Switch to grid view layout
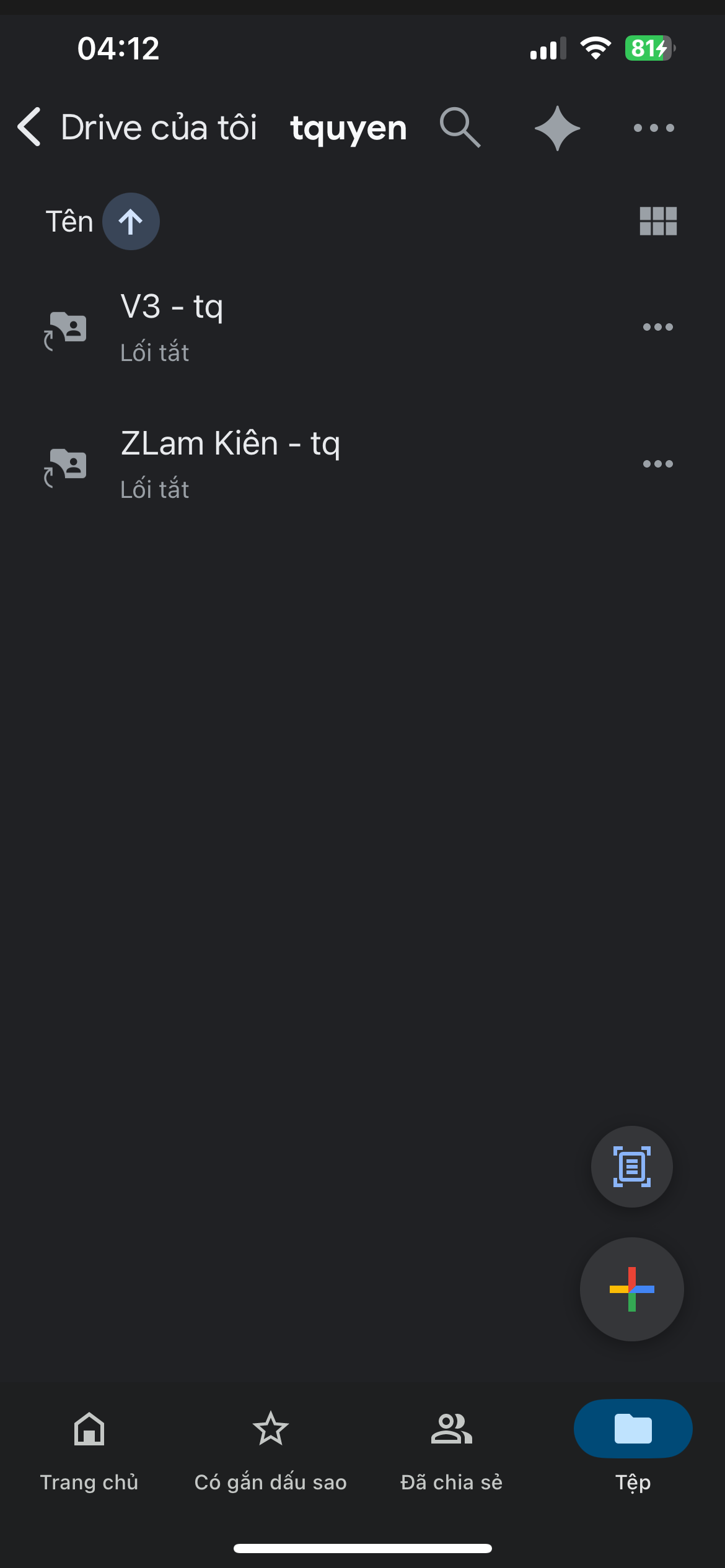 [x=658, y=221]
